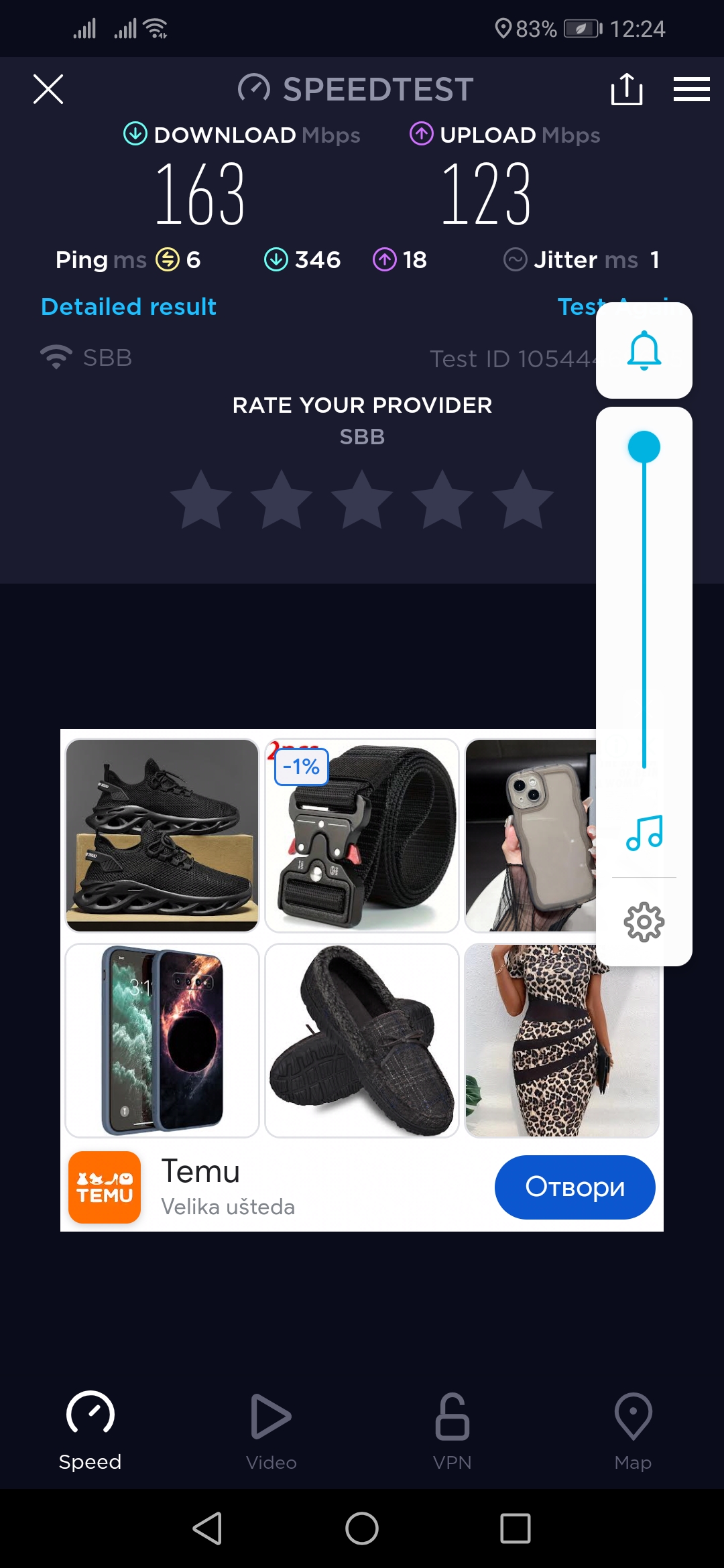This screenshot has height=1568, width=724.
Task: Open the hamburger menu
Action: 691,89
